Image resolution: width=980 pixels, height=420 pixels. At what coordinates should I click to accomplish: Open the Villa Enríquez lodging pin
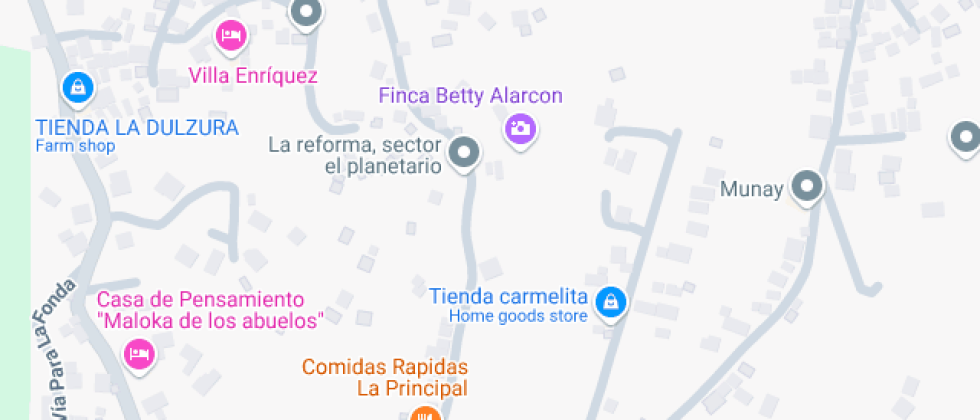[x=232, y=37]
